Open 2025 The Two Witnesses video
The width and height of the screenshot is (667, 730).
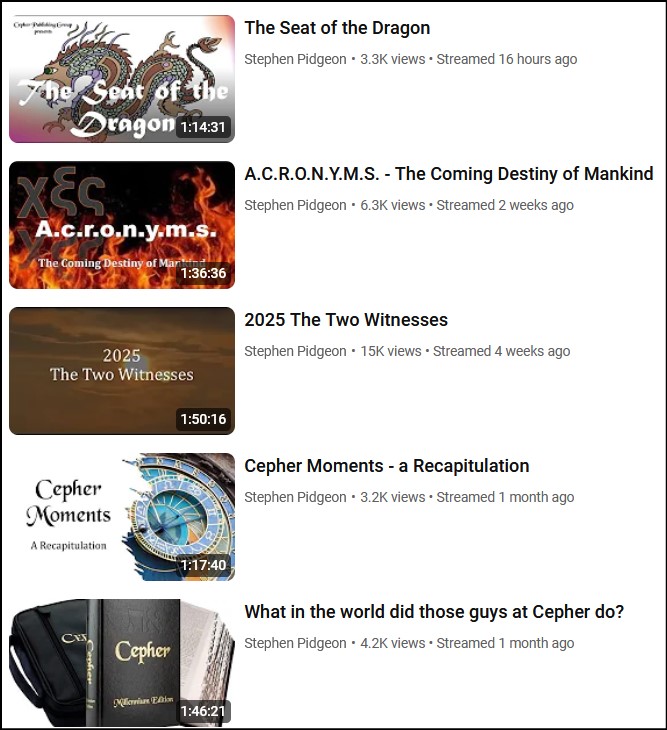[345, 320]
